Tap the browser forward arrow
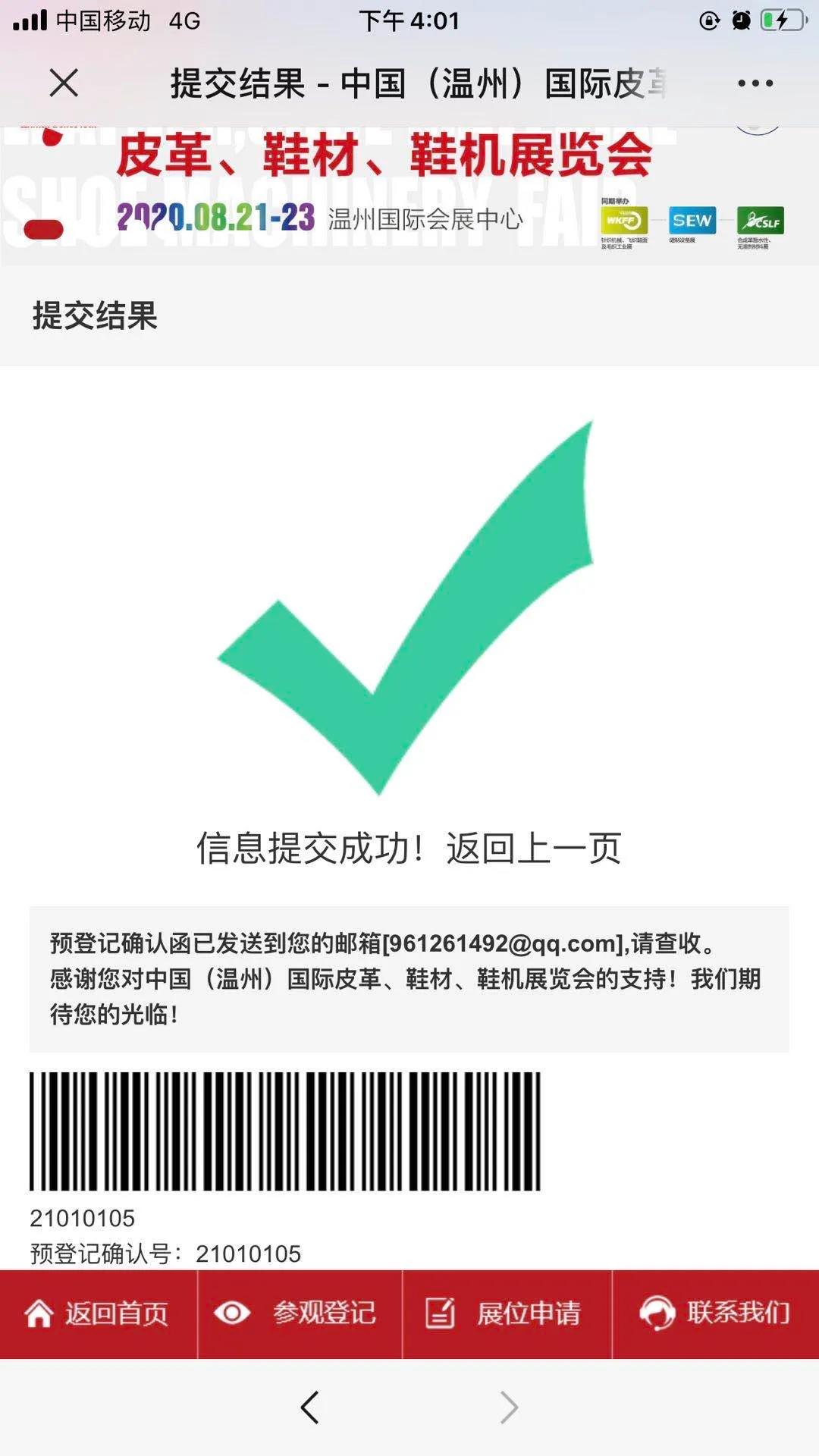Screen dimensions: 819x1456 pos(509,1407)
